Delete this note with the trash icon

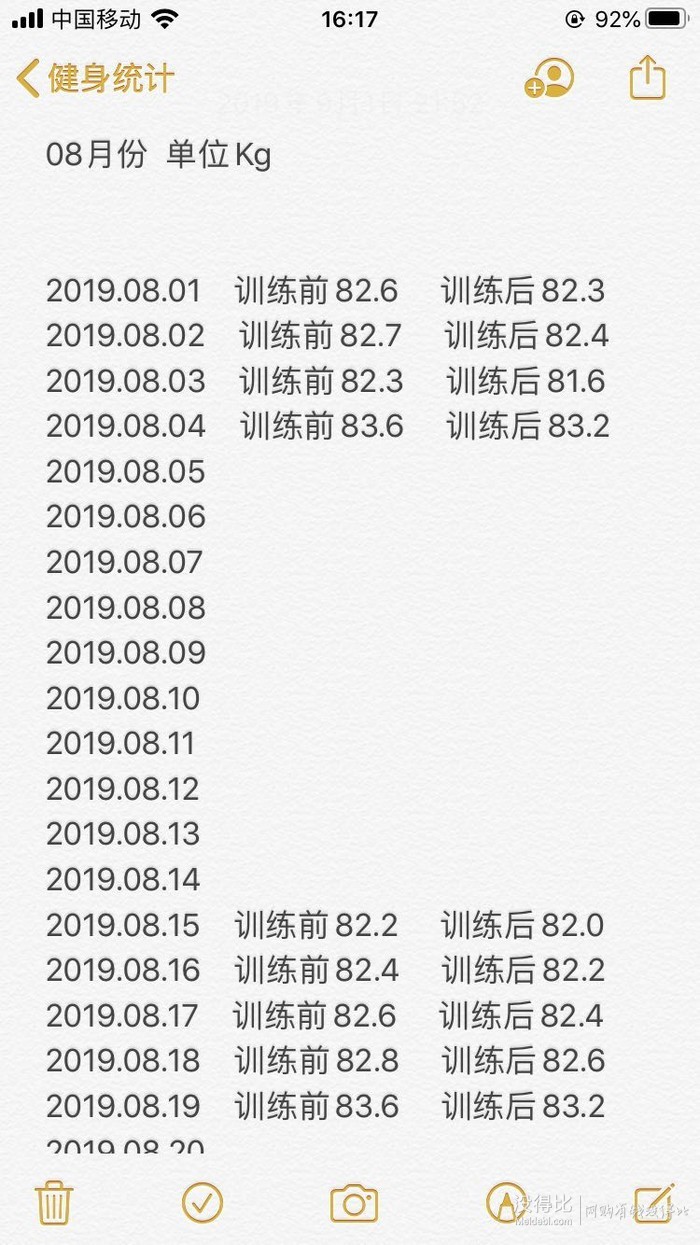point(53,1203)
